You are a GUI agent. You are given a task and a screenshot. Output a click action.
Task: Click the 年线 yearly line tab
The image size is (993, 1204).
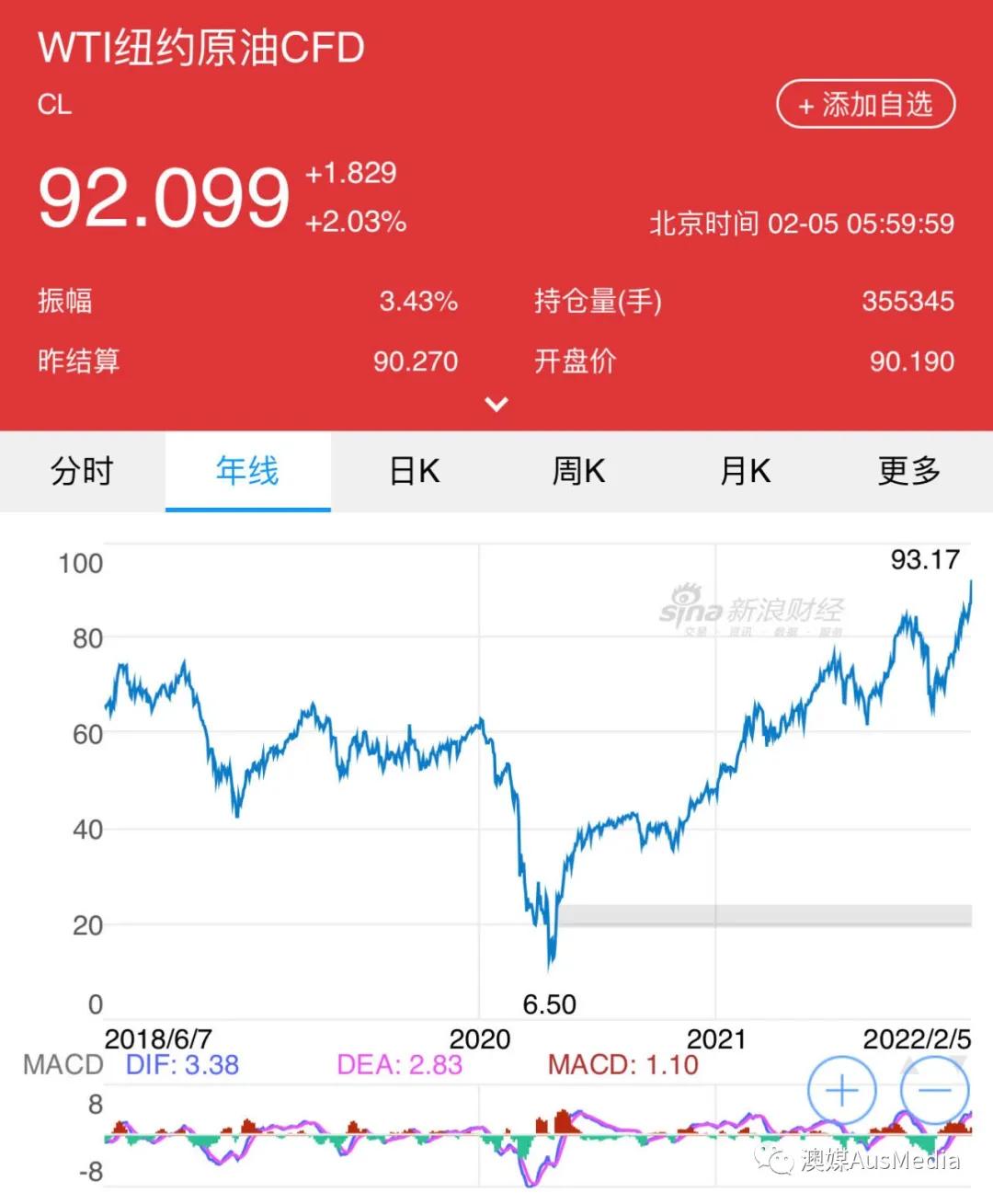click(x=246, y=471)
